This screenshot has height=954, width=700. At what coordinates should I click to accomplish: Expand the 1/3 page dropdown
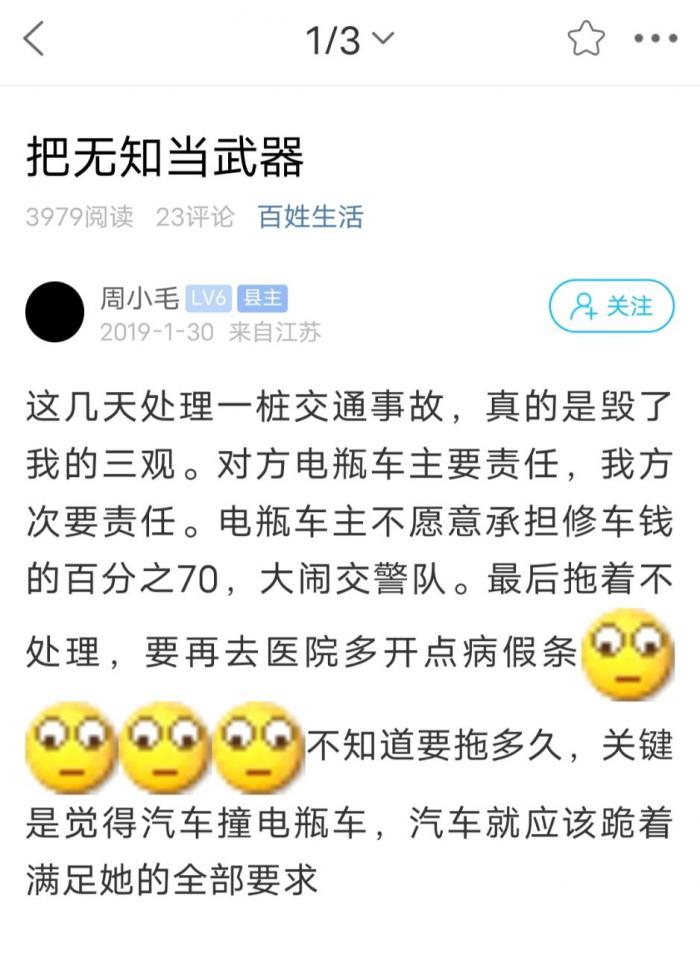[350, 40]
